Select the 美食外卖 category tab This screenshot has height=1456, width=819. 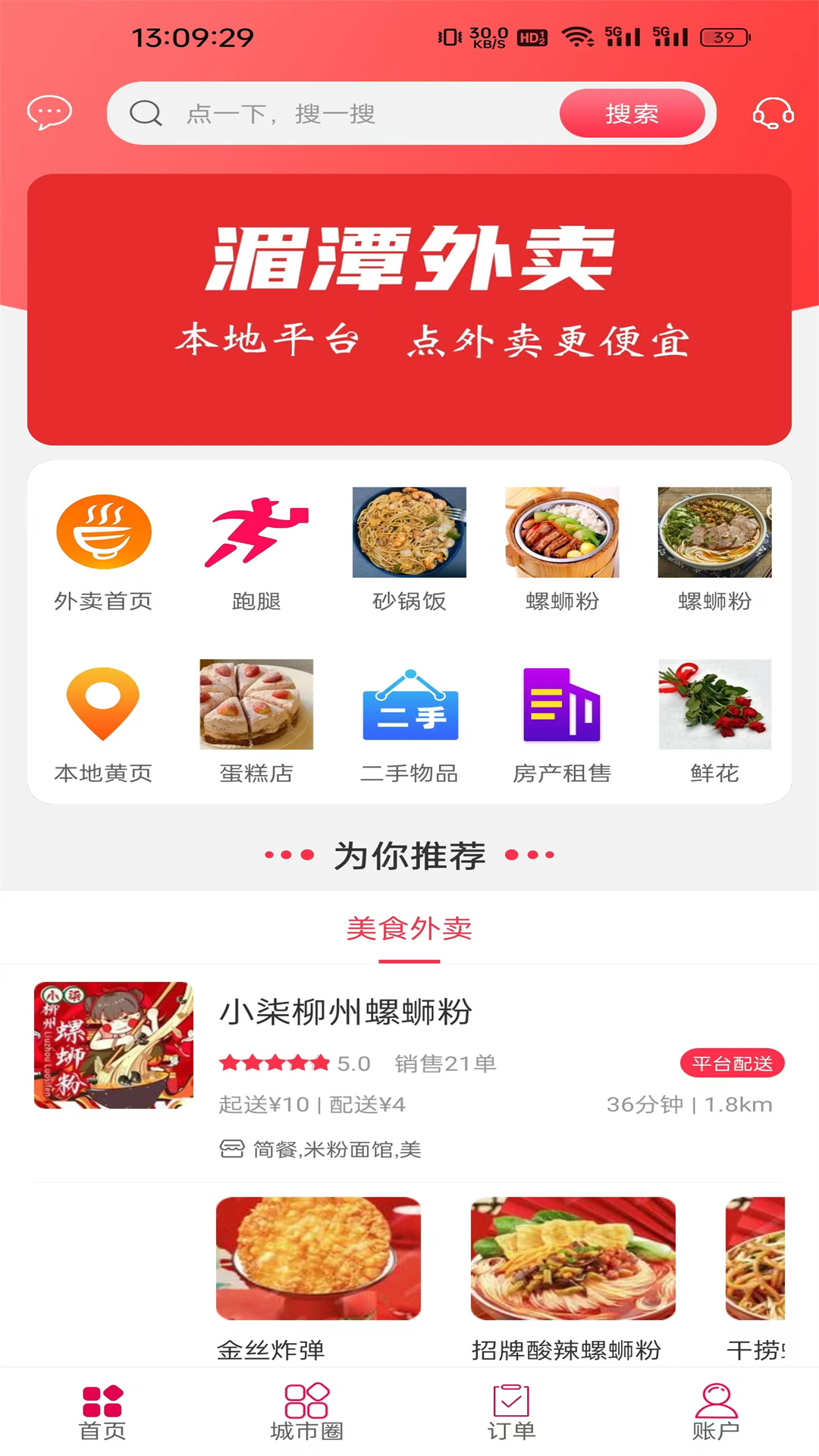pos(409,928)
